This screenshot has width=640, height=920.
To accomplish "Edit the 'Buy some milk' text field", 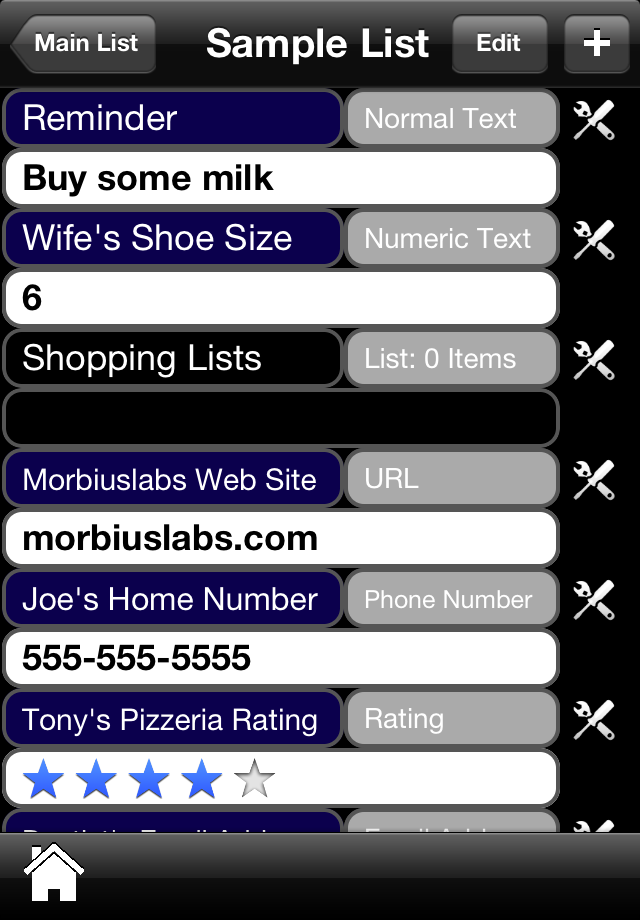I will (x=280, y=178).
